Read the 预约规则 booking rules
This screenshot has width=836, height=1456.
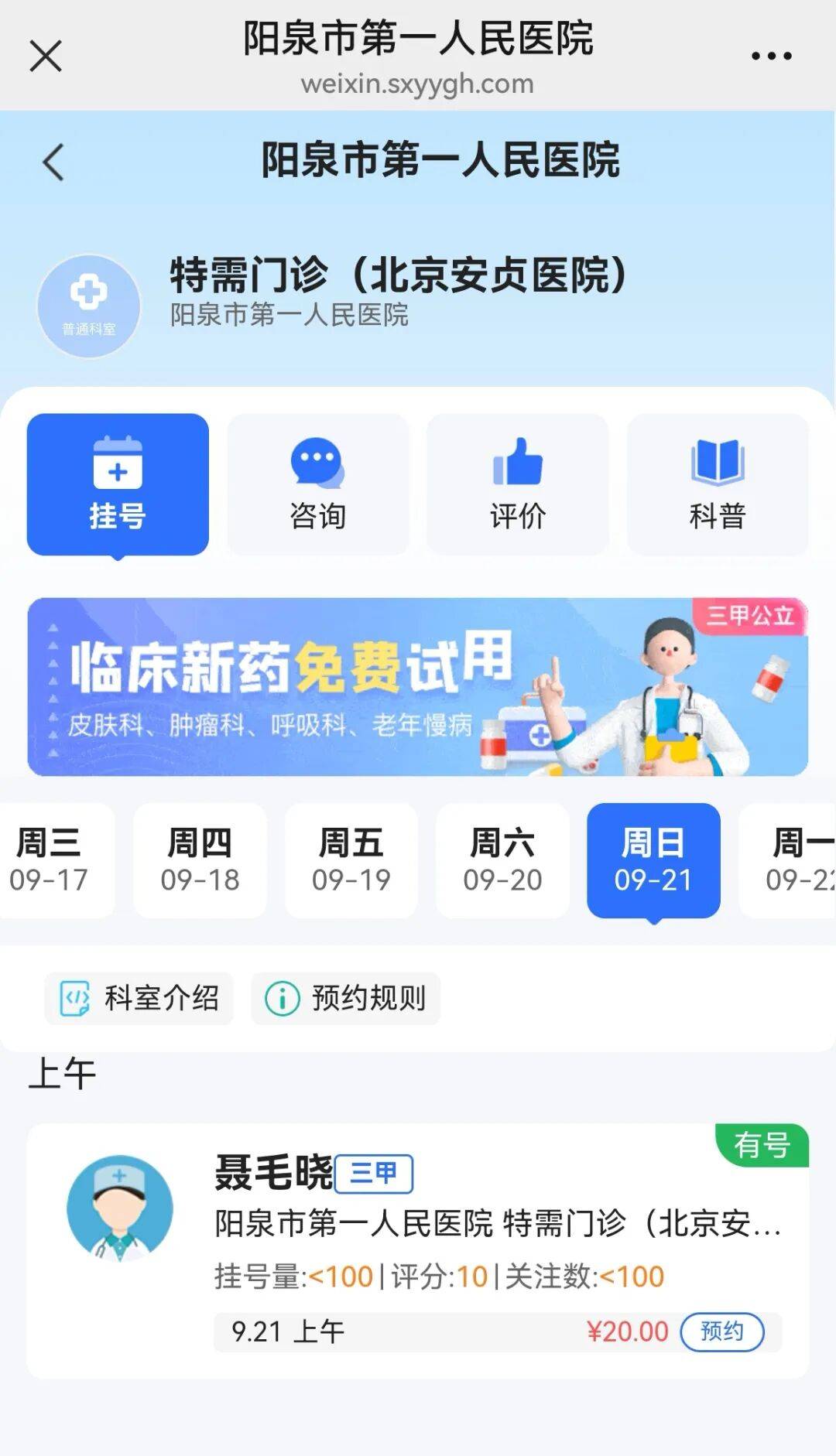[346, 998]
